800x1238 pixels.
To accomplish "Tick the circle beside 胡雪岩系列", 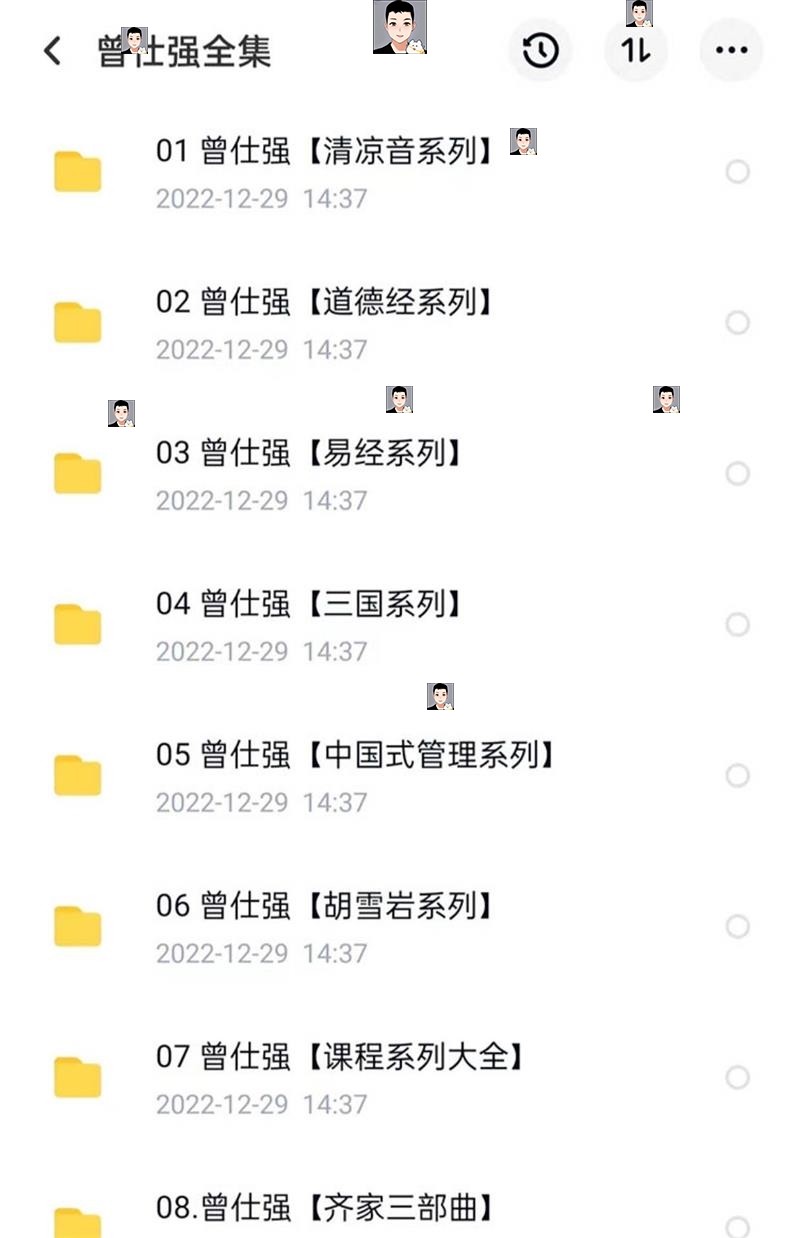I will pyautogui.click(x=737, y=927).
